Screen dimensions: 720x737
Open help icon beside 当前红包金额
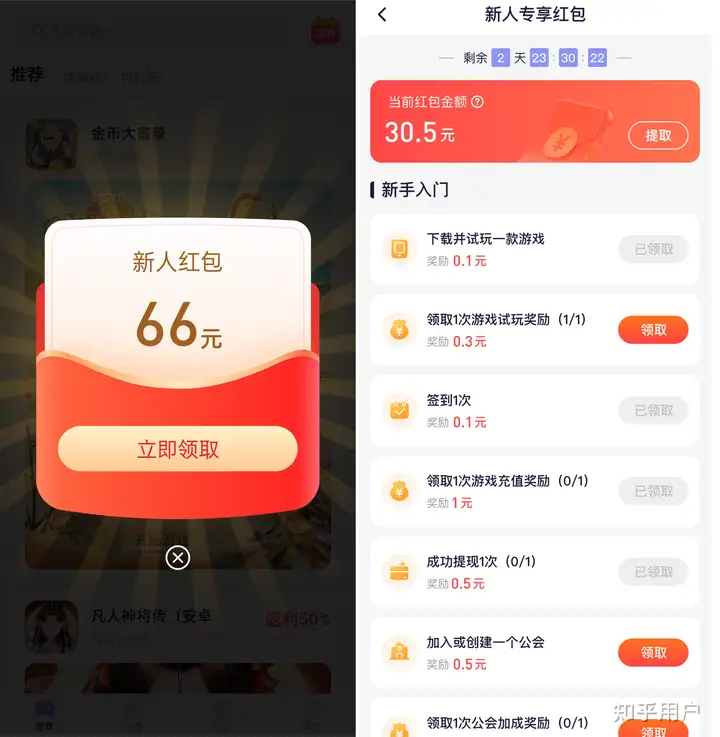point(477,102)
